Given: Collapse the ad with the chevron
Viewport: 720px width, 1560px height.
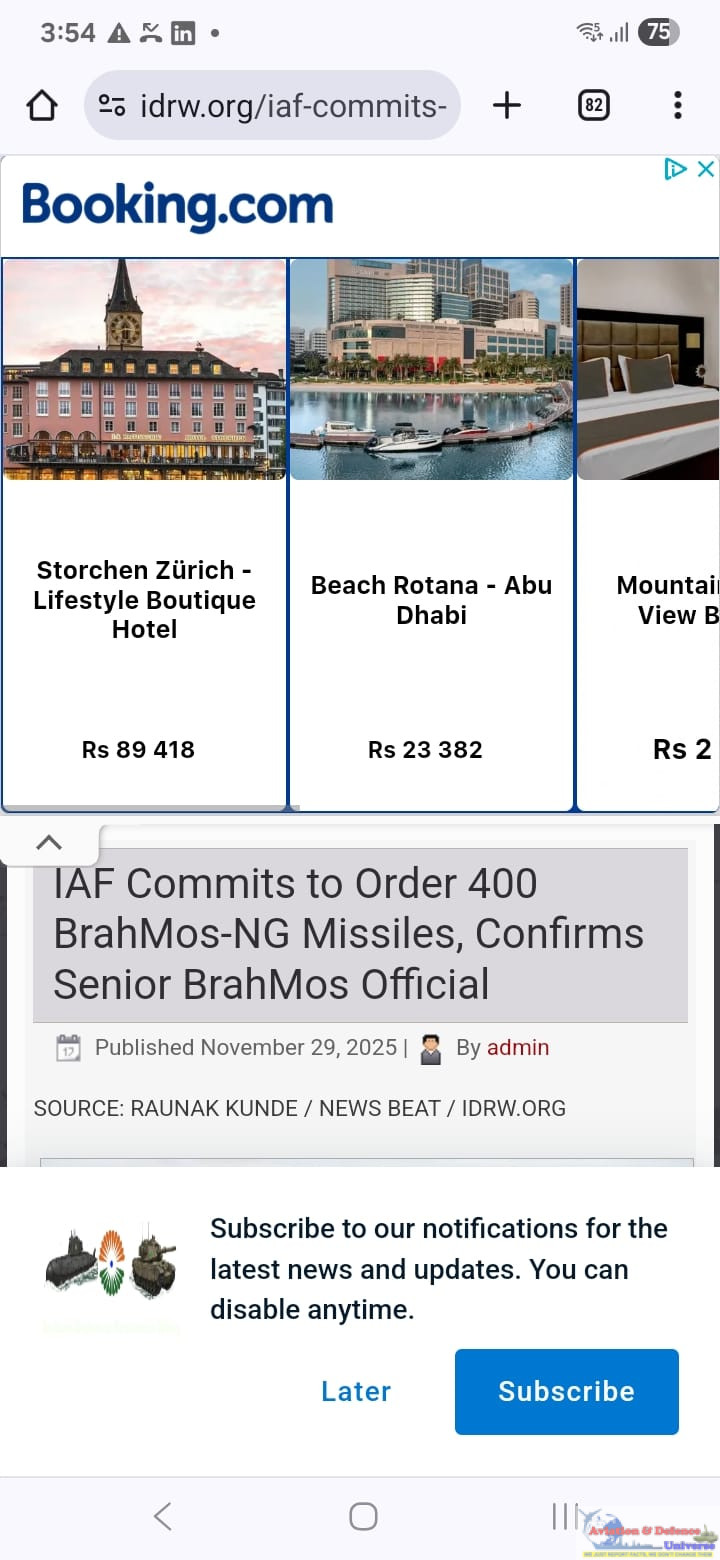Looking at the screenshot, I should pos(48,842).
